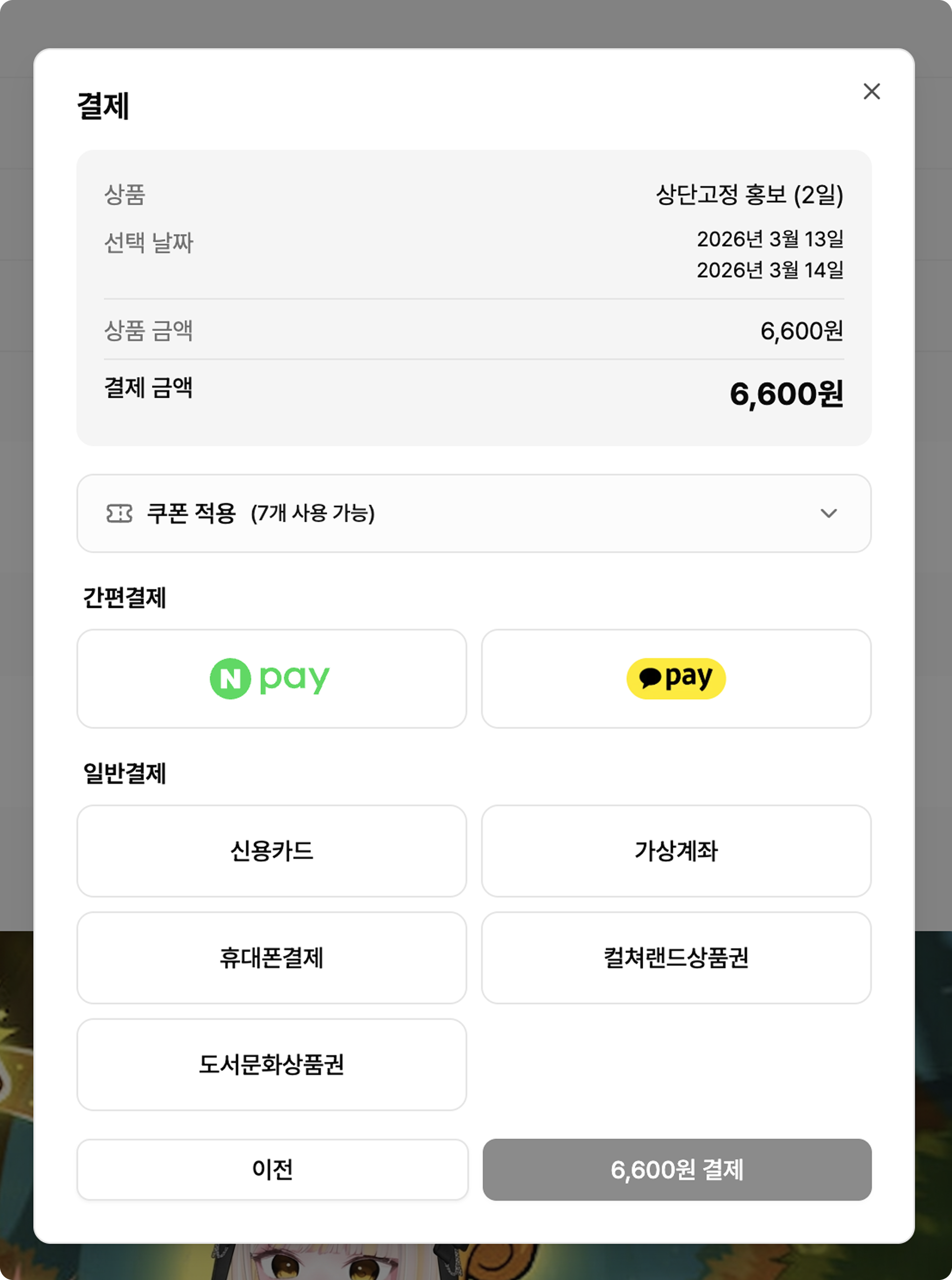Choose 도서문화상품권 payment option
Image resolution: width=952 pixels, height=1280 pixels.
tap(271, 1064)
